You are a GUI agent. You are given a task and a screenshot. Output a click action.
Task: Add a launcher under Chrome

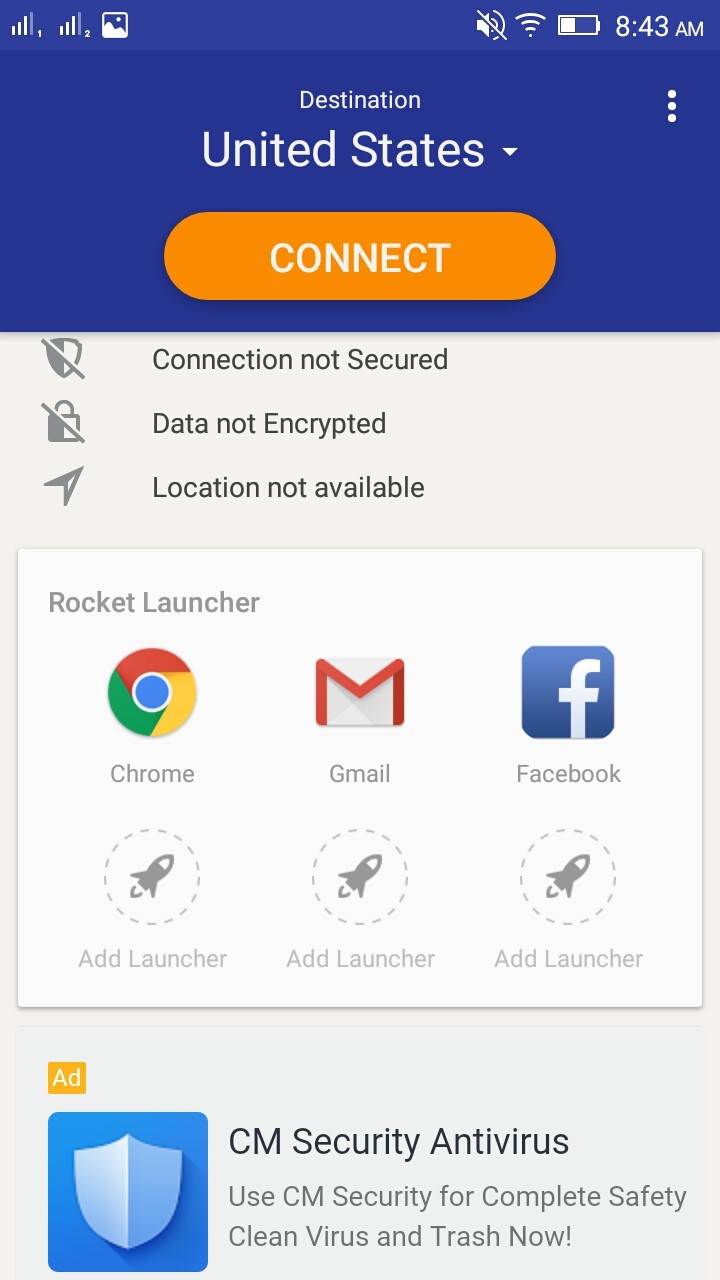tap(152, 878)
